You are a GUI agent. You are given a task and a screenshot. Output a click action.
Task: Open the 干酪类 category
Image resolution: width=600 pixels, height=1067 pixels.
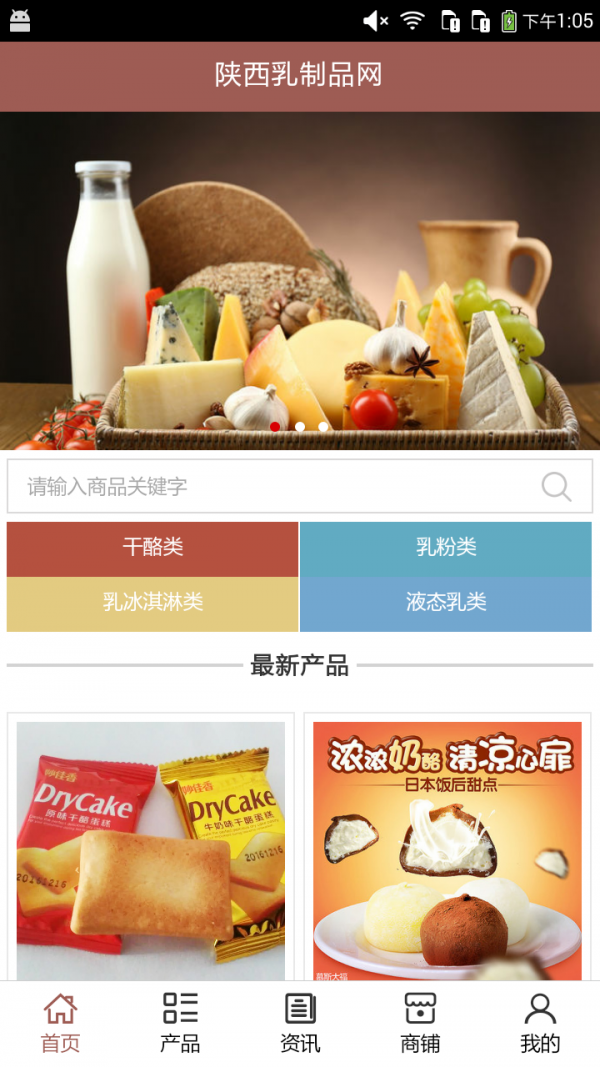tap(152, 548)
